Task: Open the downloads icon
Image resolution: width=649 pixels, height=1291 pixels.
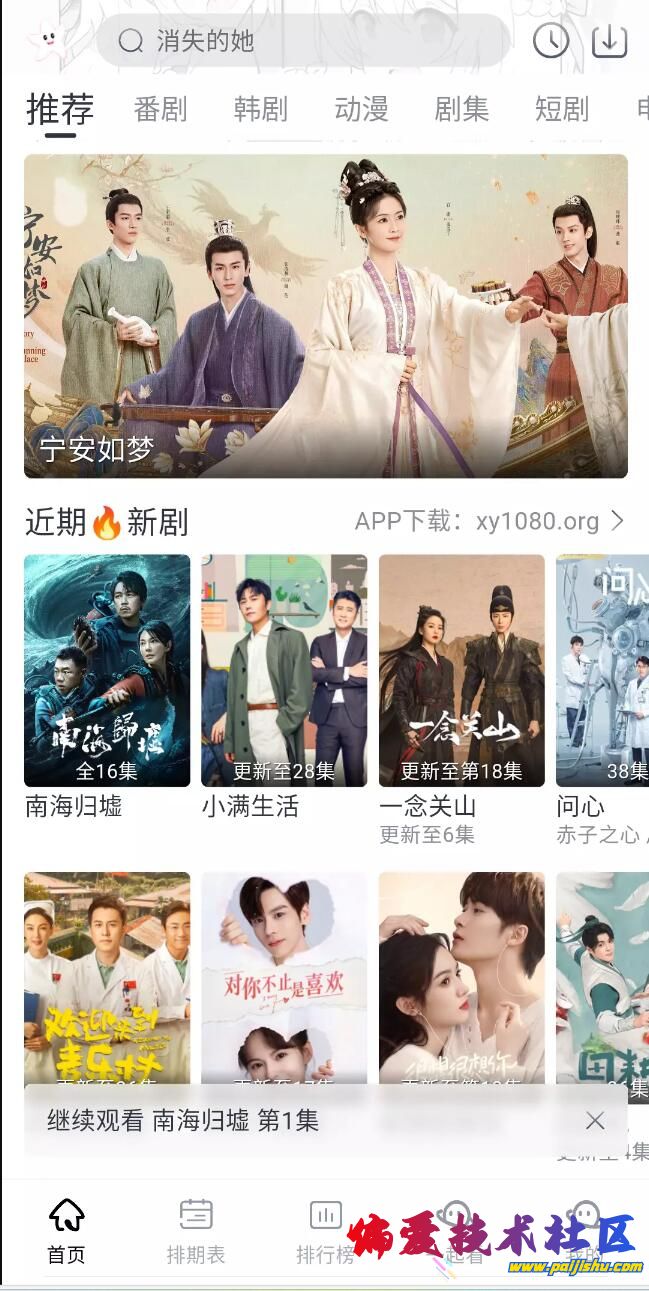Action: [609, 41]
